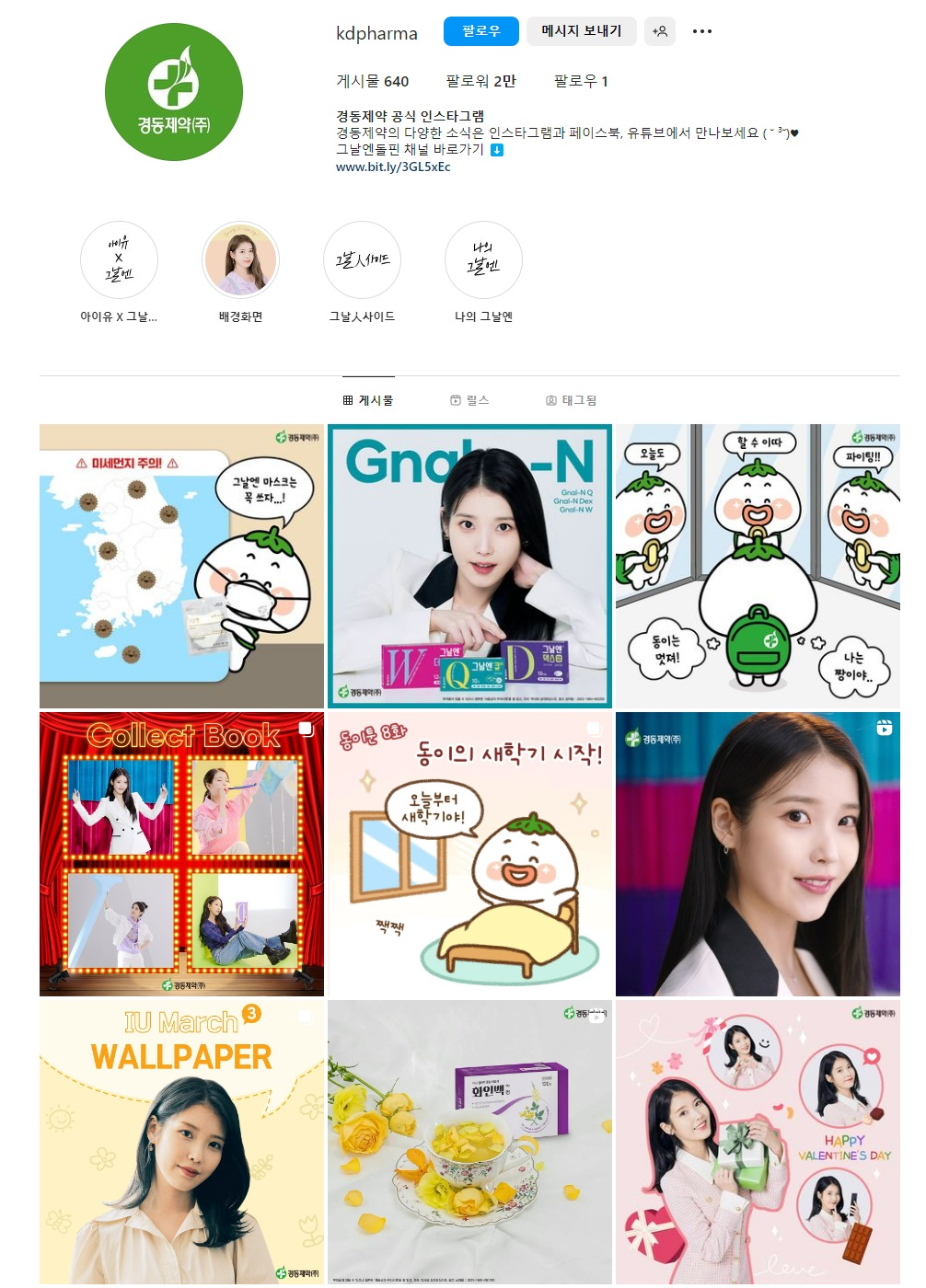View the 팔로우 1 following list
This screenshot has width=926, height=1288.
580,81
